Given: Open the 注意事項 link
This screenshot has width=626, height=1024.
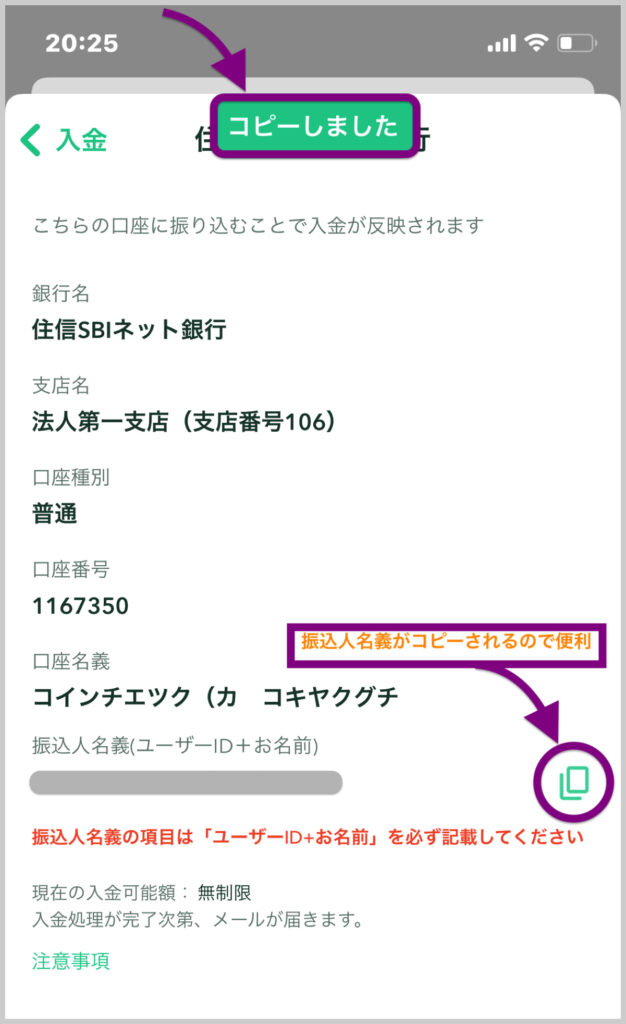Looking at the screenshot, I should [71, 961].
